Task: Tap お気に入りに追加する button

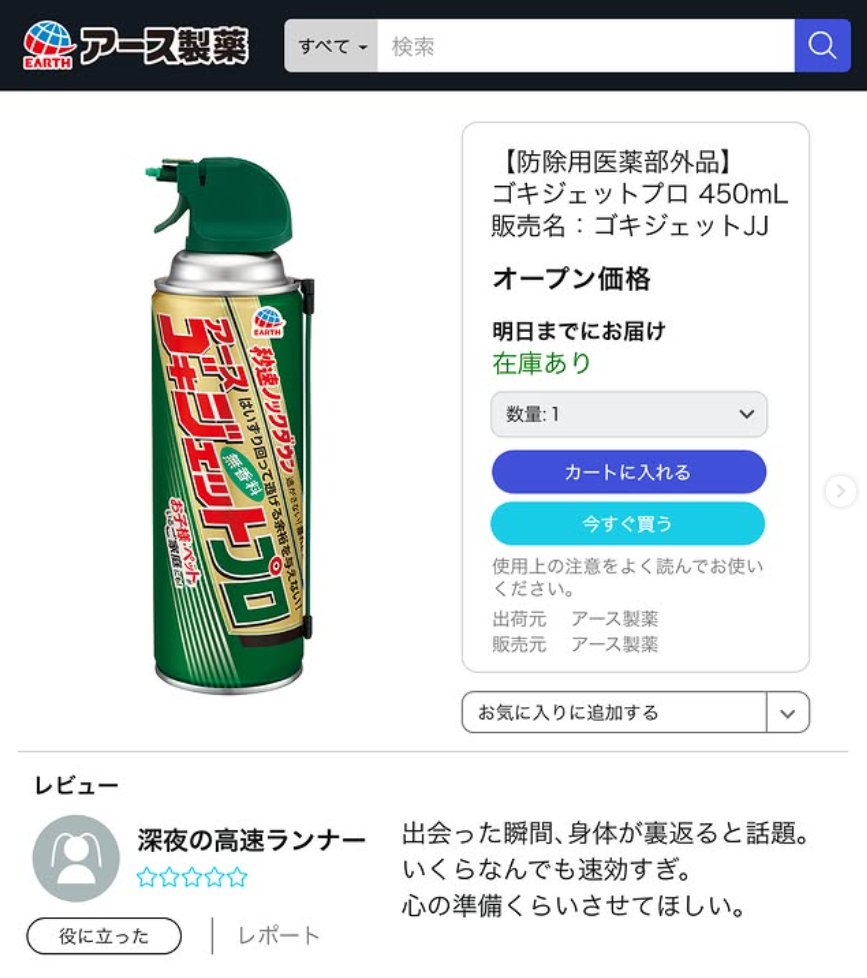Action: (613, 713)
